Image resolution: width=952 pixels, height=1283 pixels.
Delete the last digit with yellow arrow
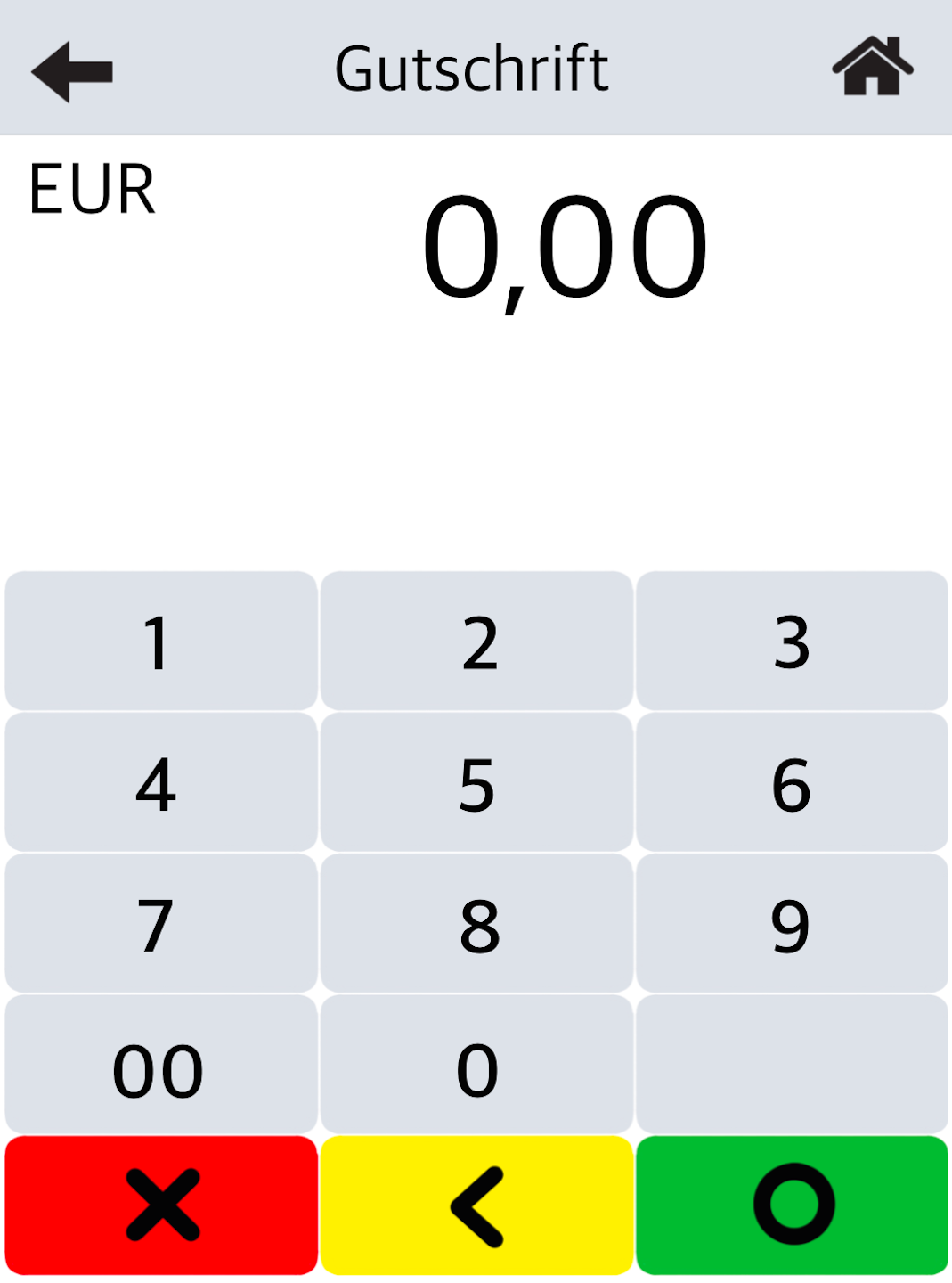point(476,1205)
